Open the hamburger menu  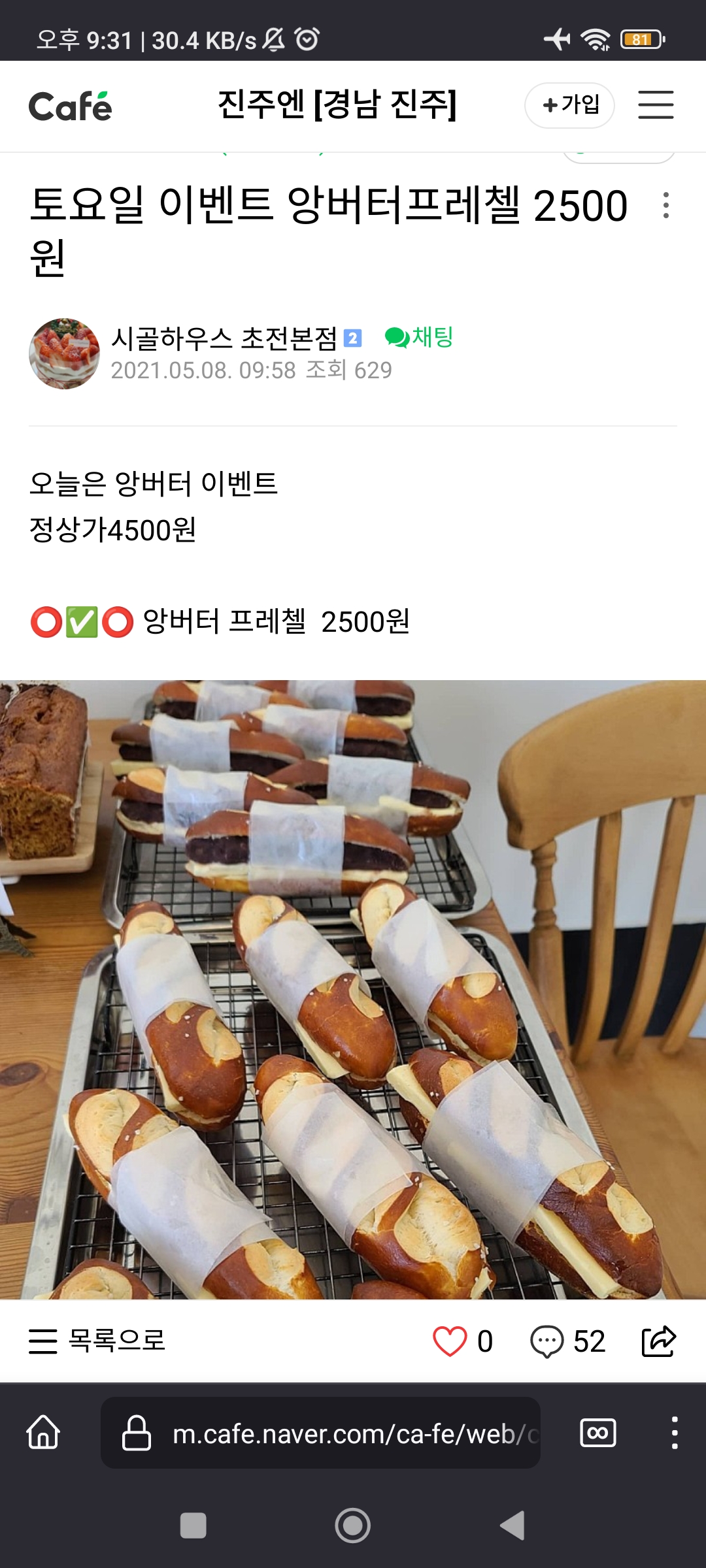click(656, 105)
